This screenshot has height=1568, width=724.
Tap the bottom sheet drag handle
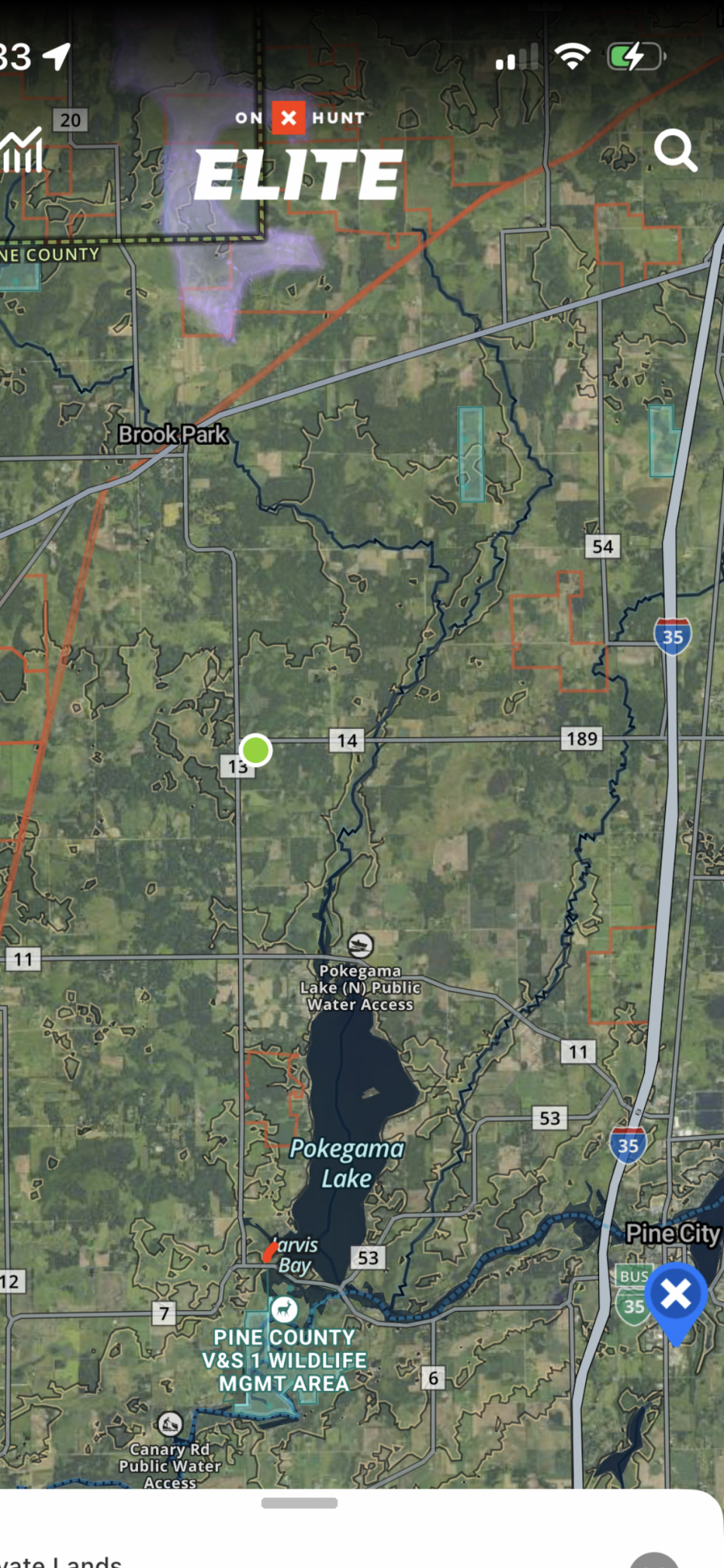pos(299,1502)
